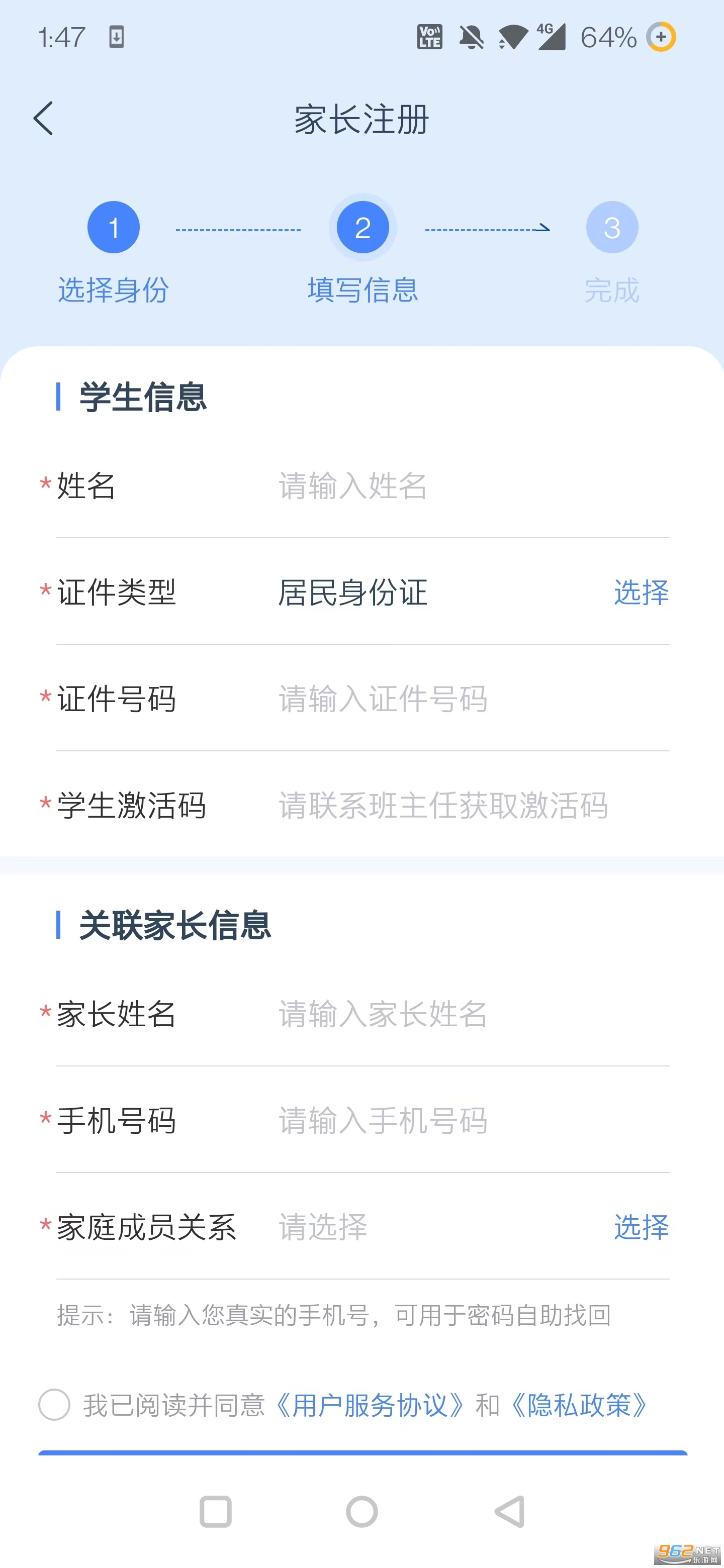Open the system recent apps button
724x1568 pixels.
(x=216, y=1512)
